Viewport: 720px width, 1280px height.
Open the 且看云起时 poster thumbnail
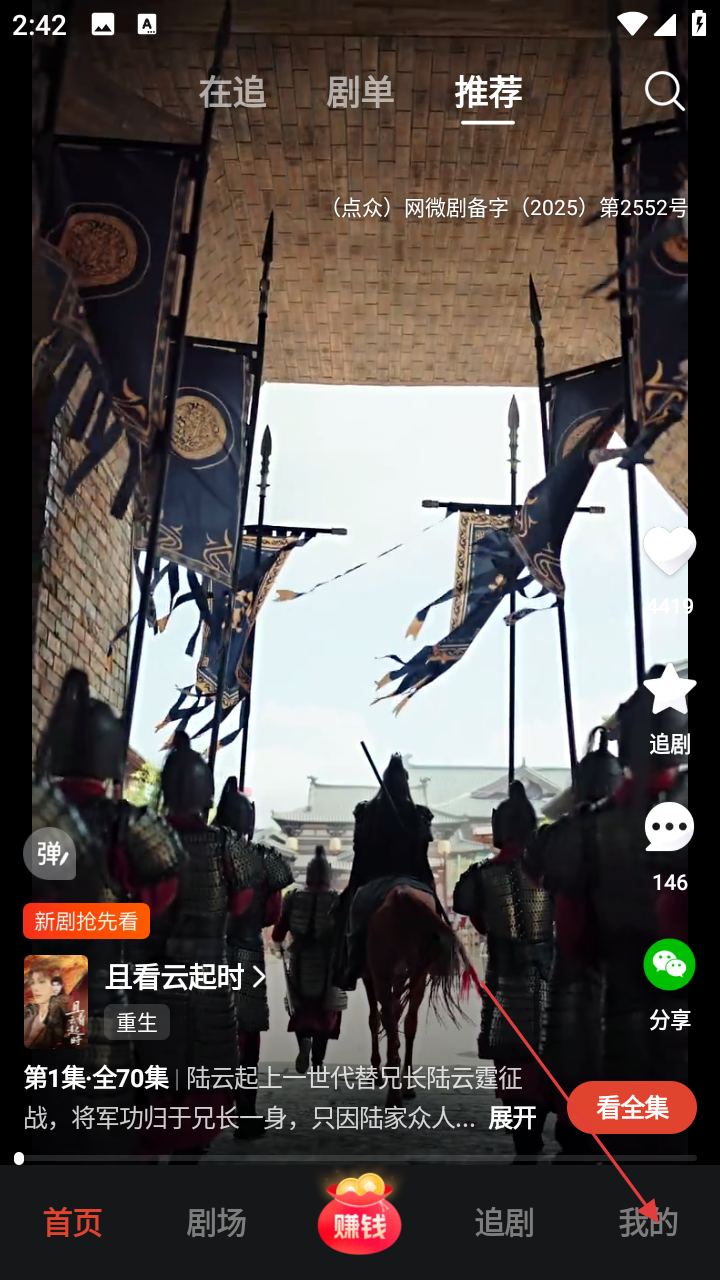coord(56,1000)
